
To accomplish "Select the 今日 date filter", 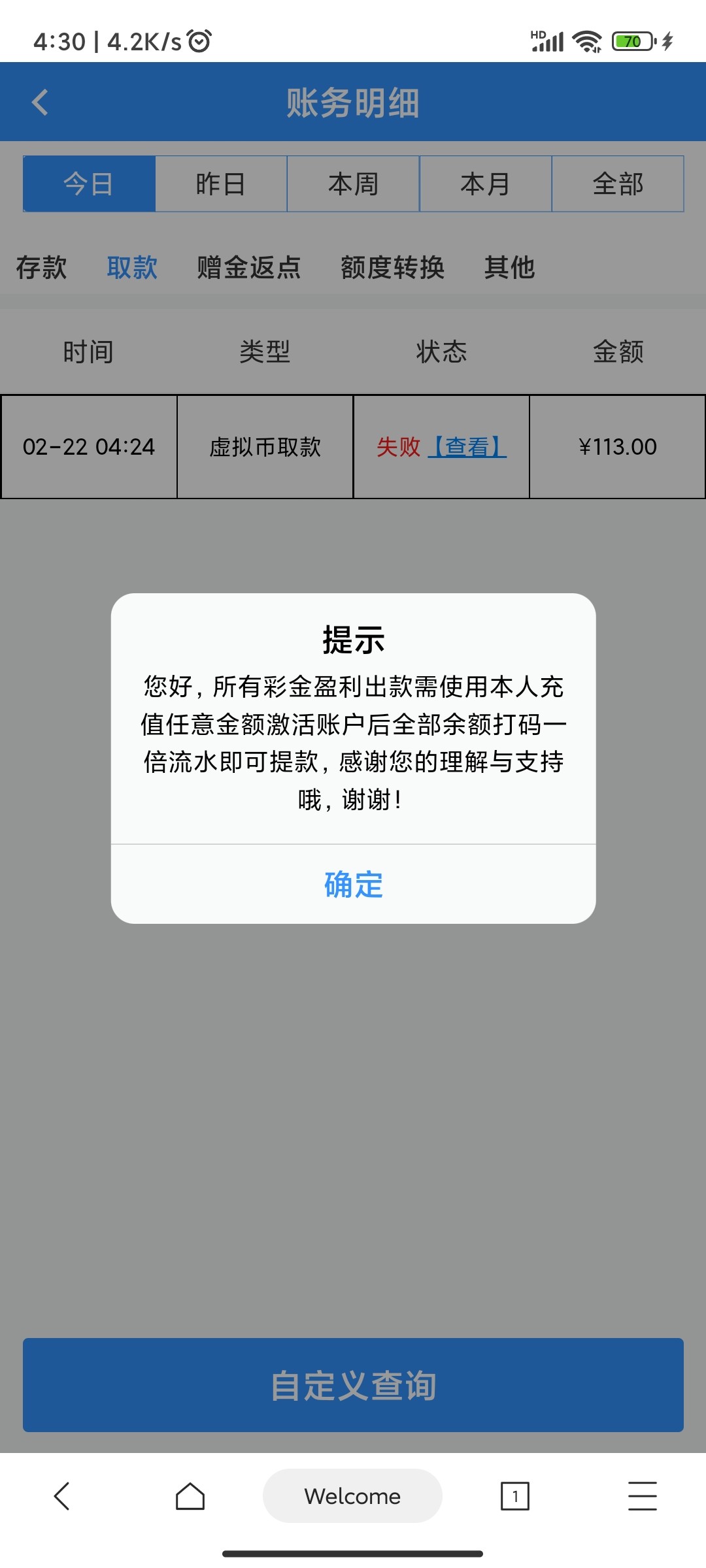I will [x=89, y=184].
